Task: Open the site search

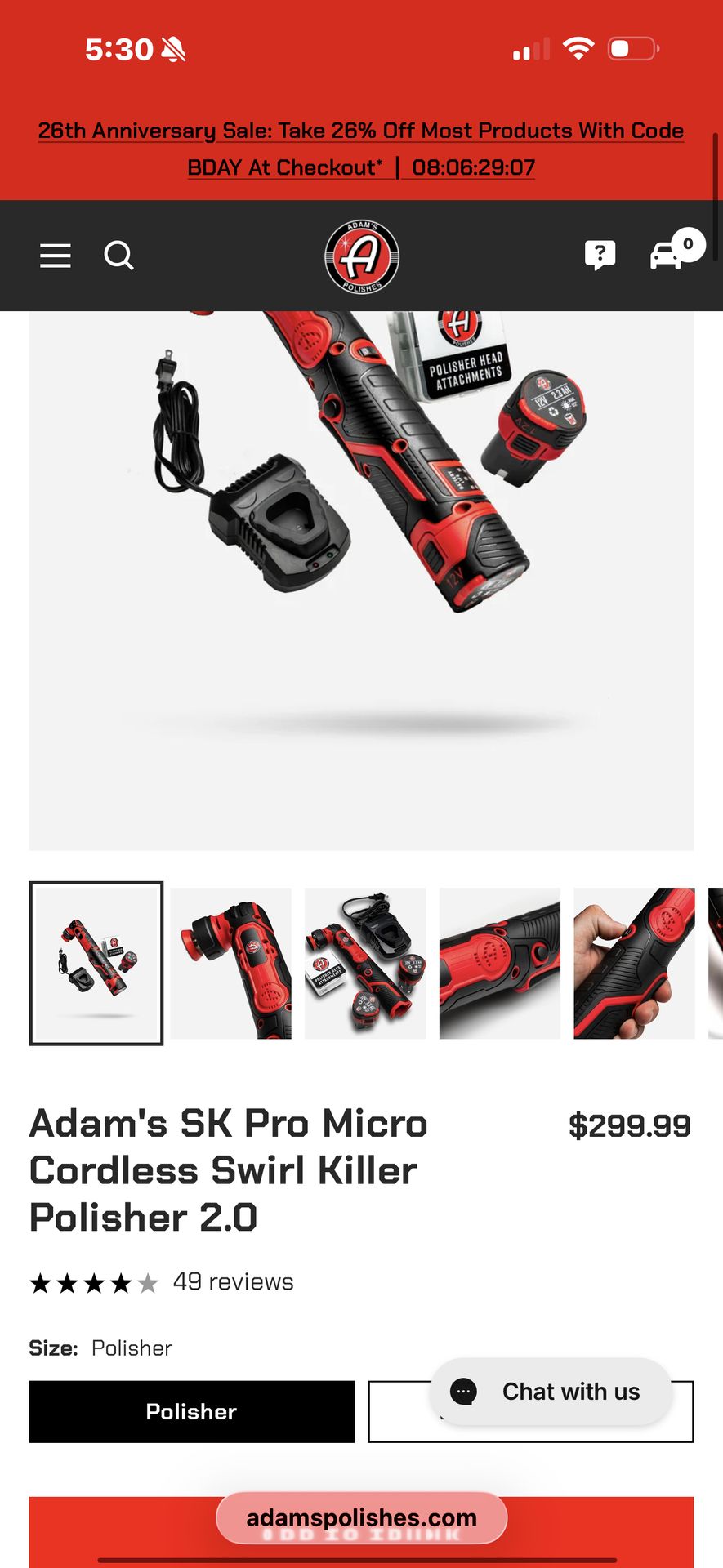Action: 119,256
